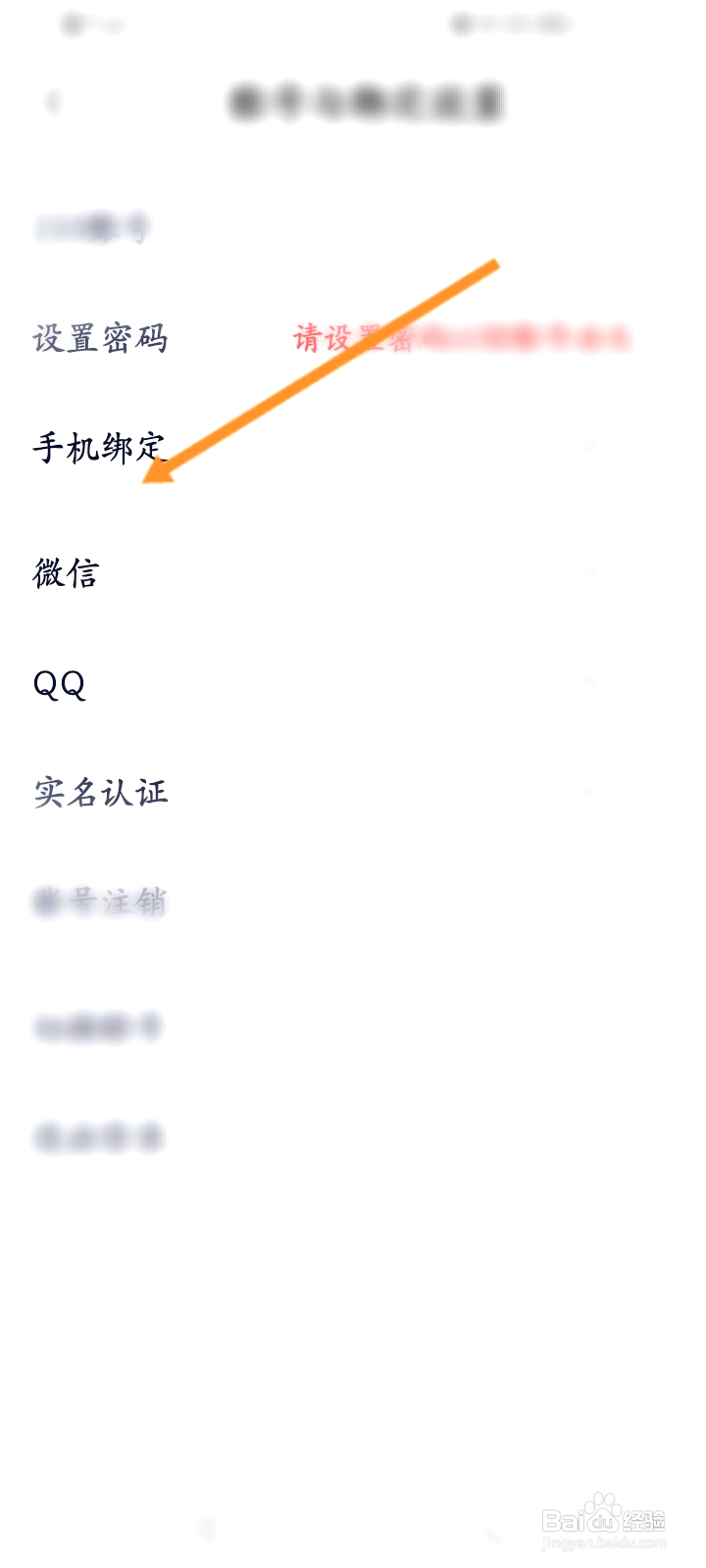Open the 微信 WeChat binding row
The width and height of the screenshot is (706, 1568).
(x=64, y=572)
